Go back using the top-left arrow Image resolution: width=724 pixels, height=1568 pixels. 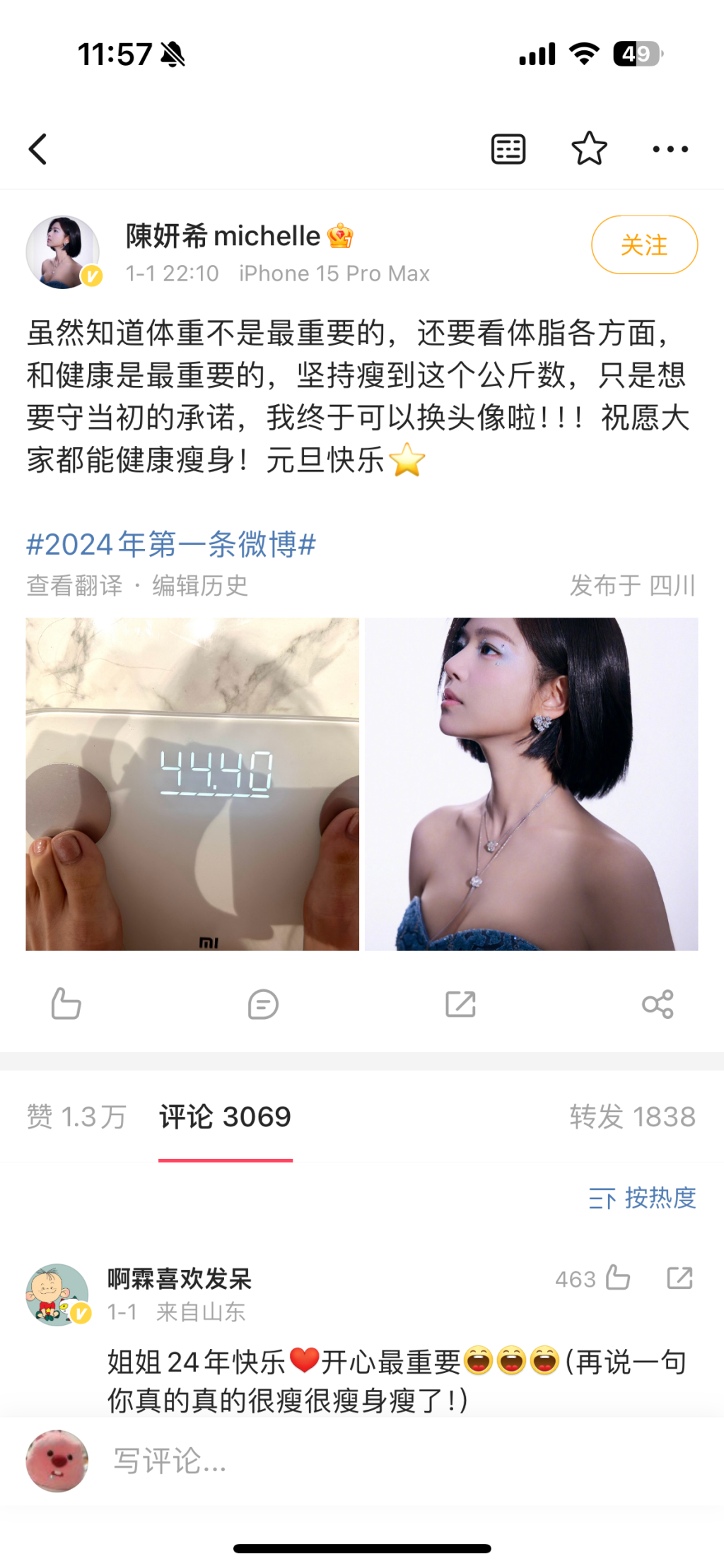click(38, 149)
